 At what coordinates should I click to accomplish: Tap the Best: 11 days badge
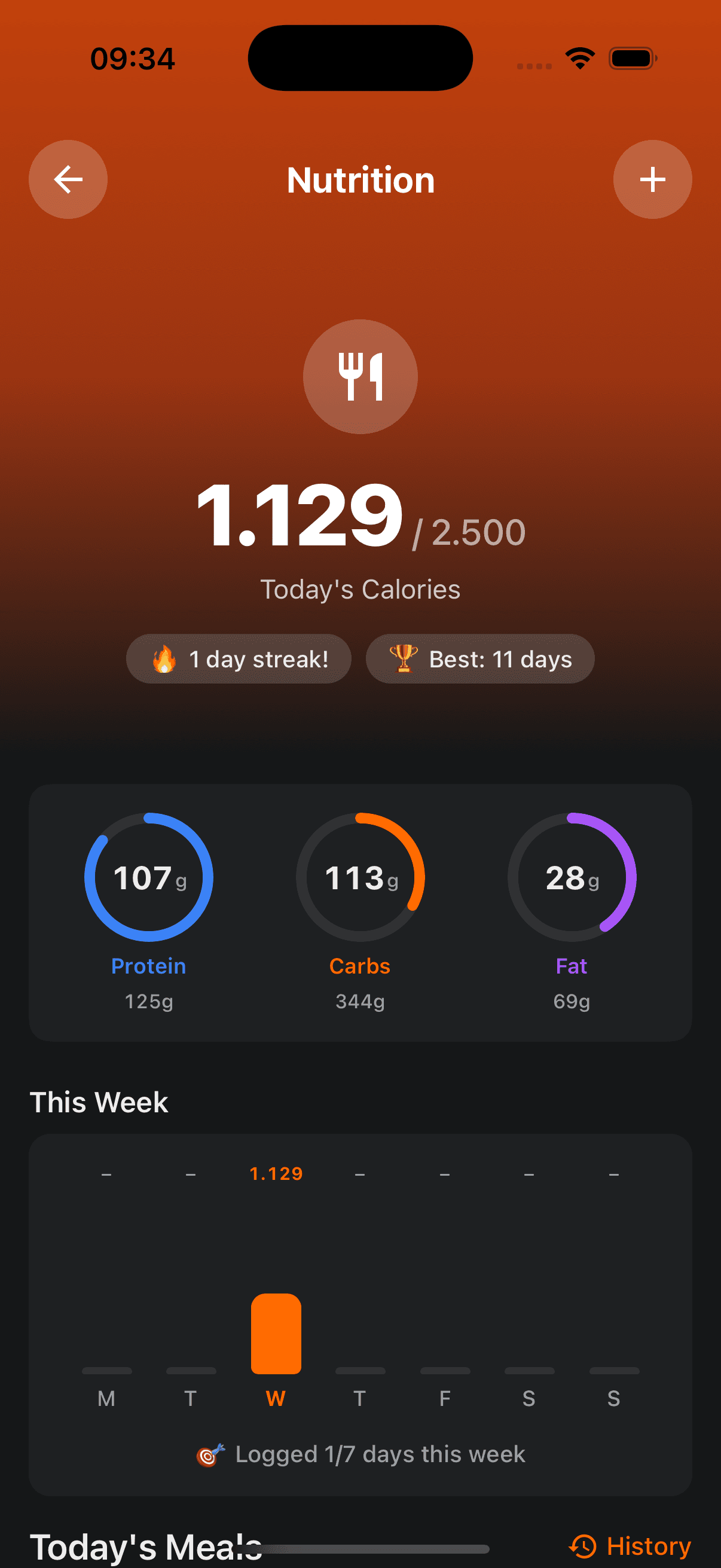click(480, 658)
